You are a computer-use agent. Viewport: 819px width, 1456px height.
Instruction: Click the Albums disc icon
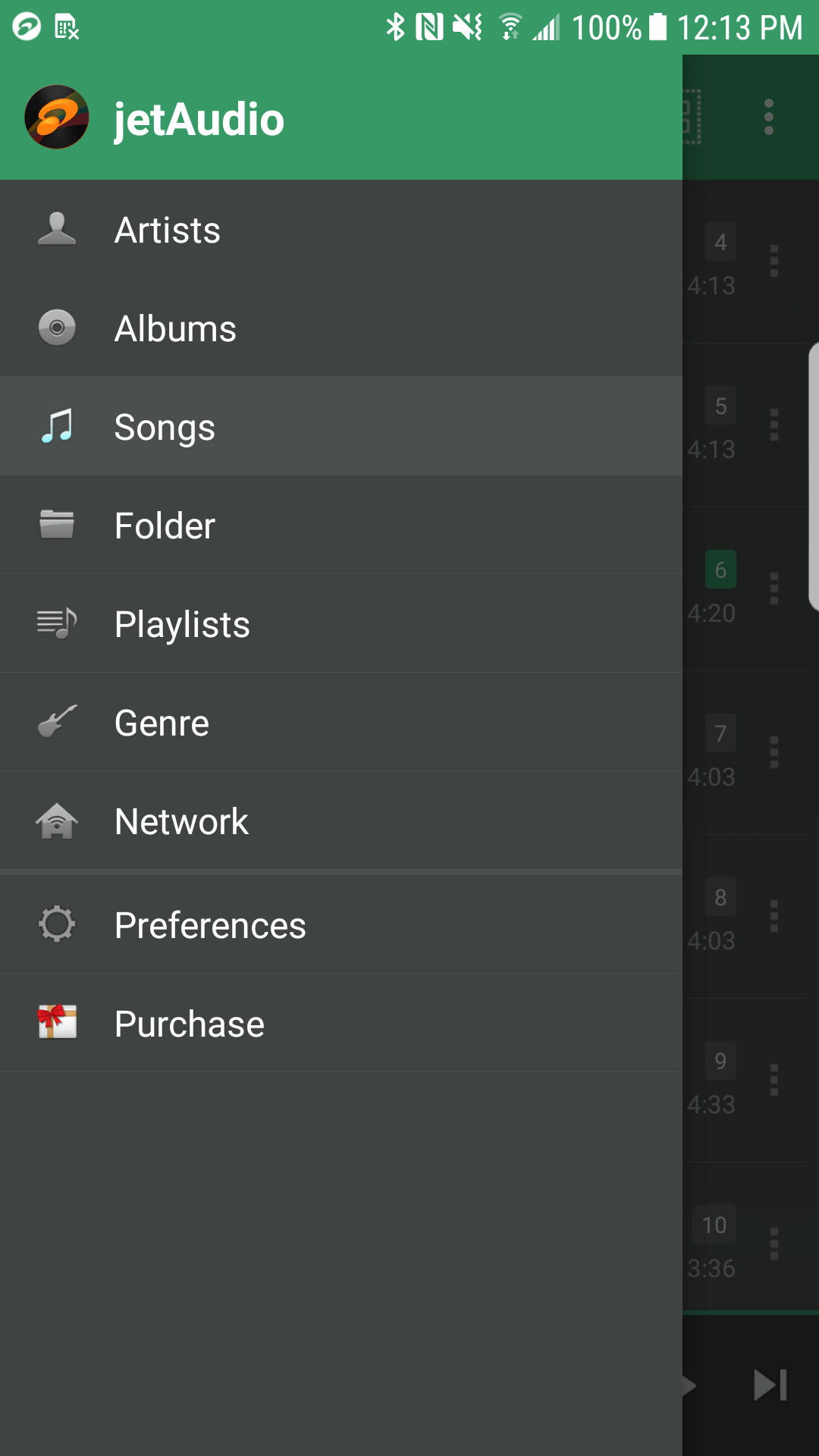point(55,327)
